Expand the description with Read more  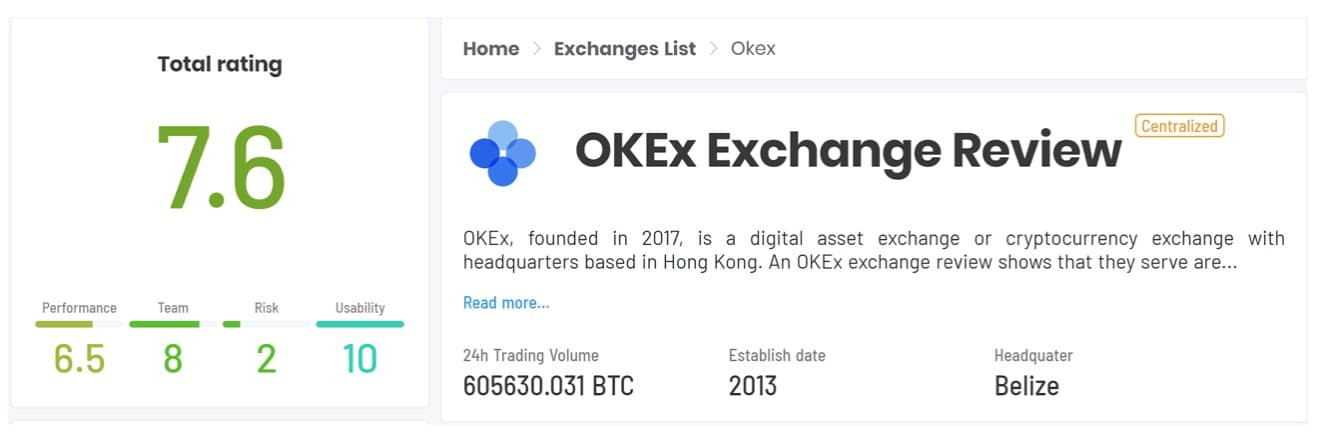[506, 303]
